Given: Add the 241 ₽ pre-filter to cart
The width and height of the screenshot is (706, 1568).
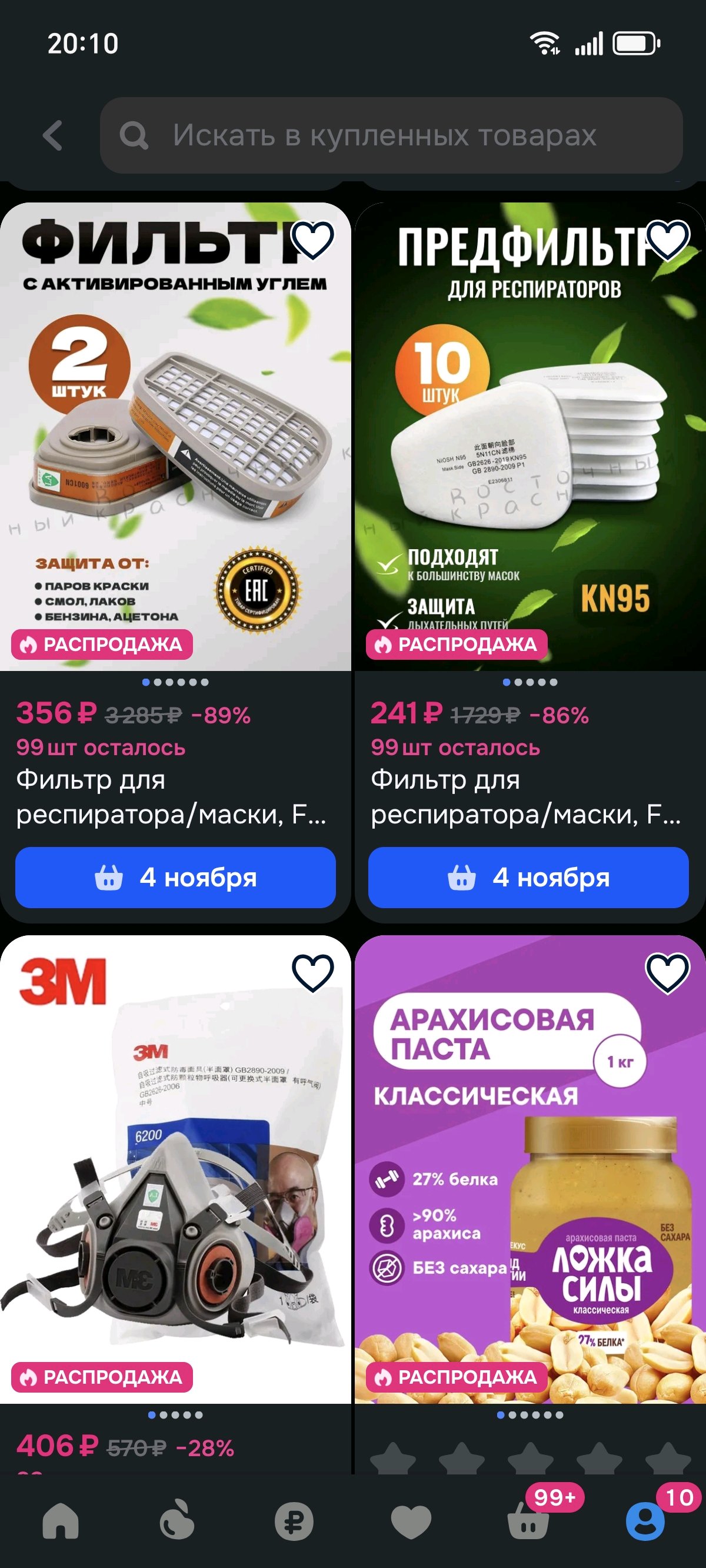Looking at the screenshot, I should (x=528, y=877).
